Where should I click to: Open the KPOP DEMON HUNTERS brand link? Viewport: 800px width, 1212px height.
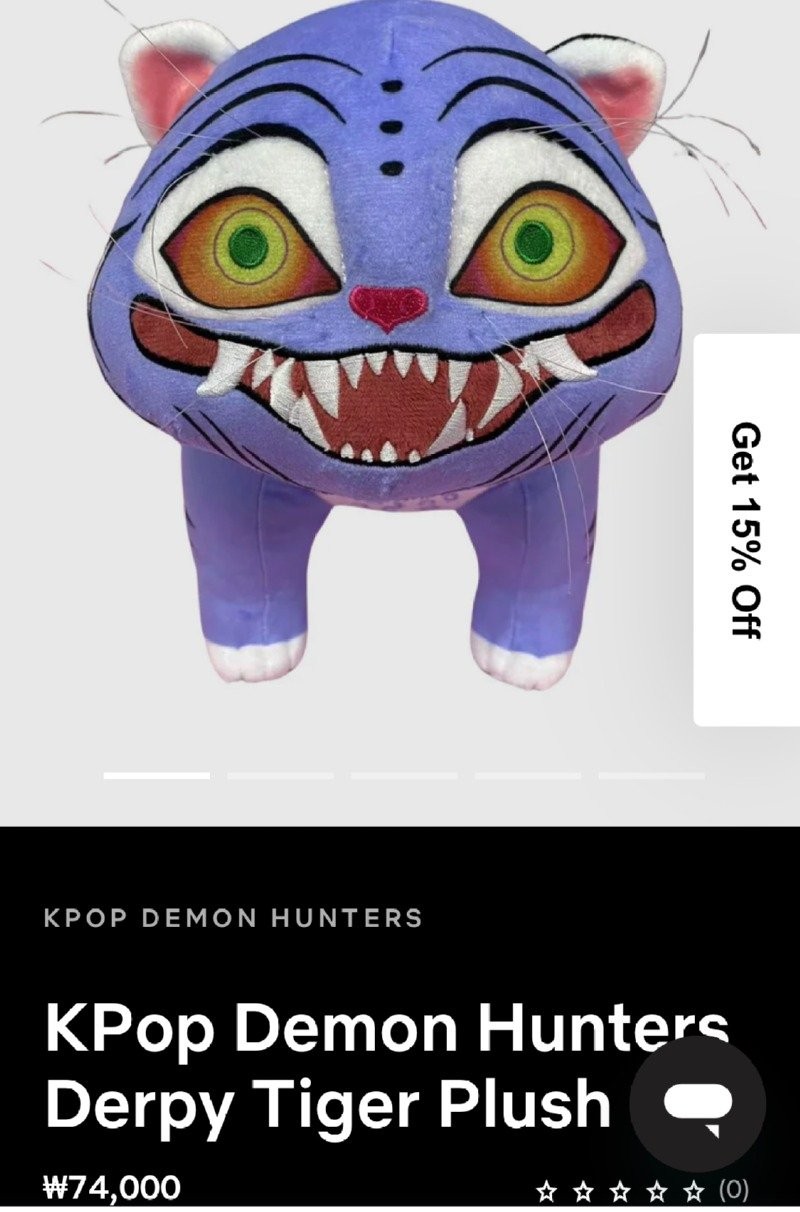click(233, 917)
